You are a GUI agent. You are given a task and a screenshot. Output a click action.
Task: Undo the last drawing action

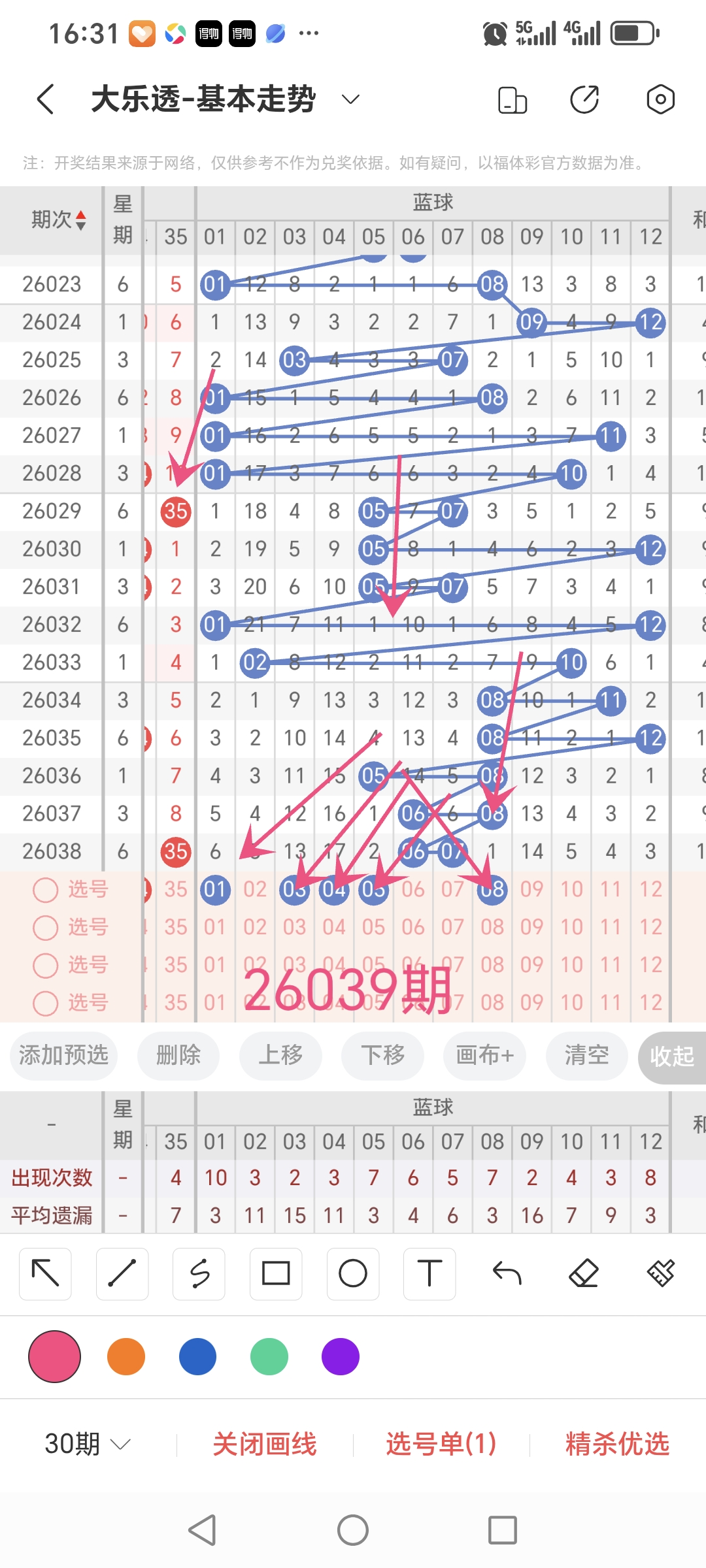pos(507,1273)
